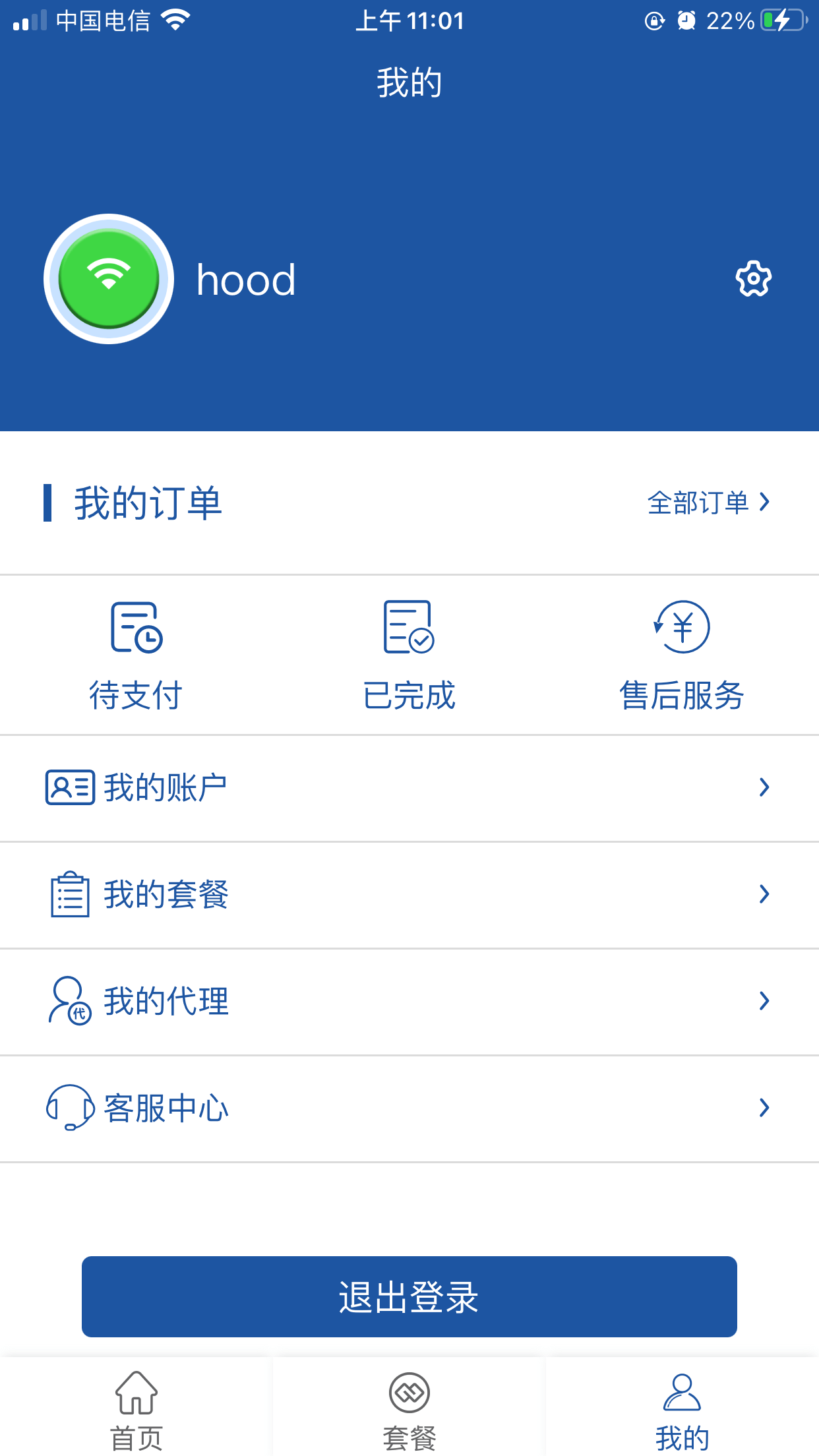The height and width of the screenshot is (1456, 819).
Task: Tap the hood profile avatar
Action: (109, 279)
